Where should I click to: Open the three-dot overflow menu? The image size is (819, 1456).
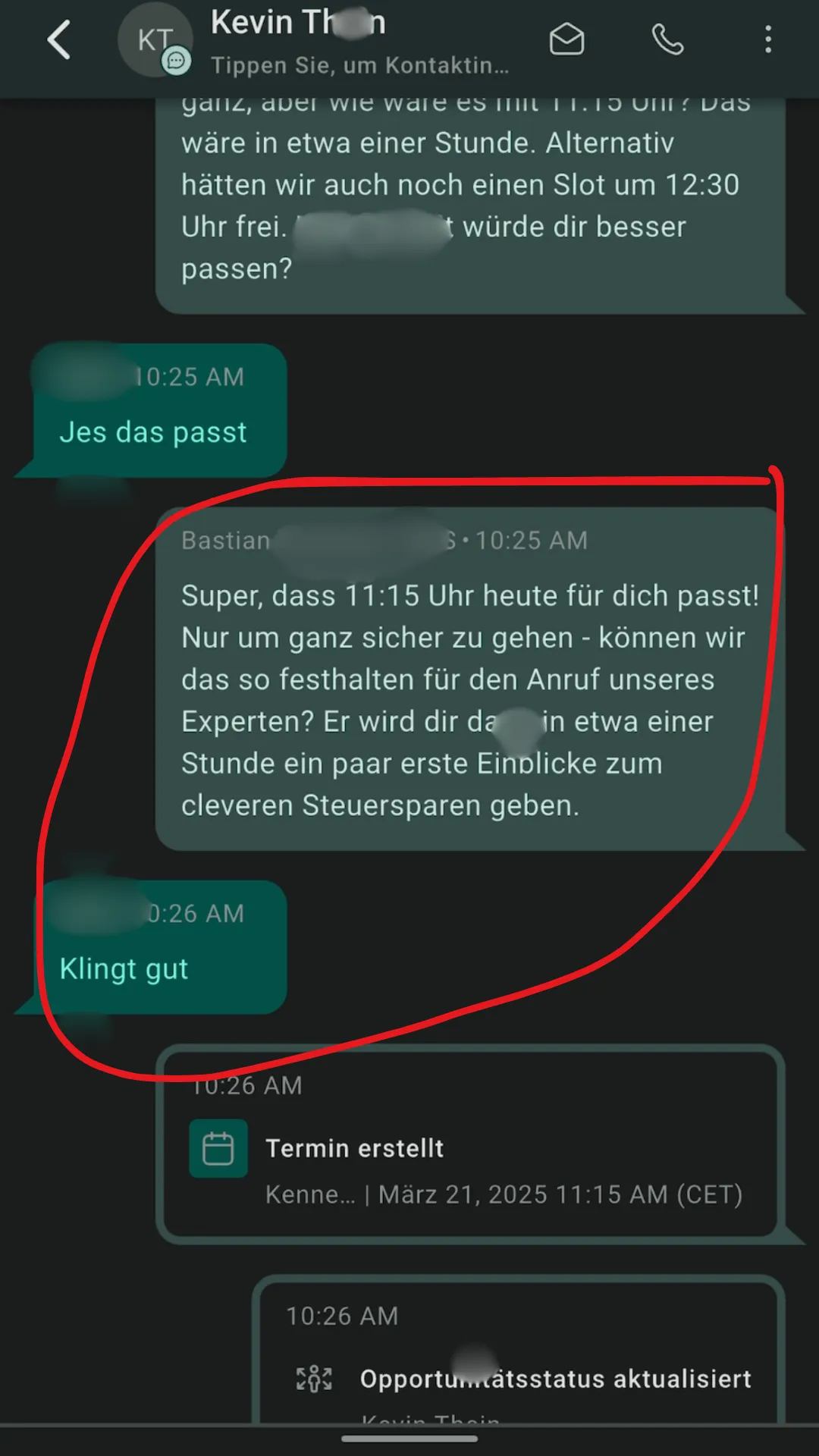(768, 39)
